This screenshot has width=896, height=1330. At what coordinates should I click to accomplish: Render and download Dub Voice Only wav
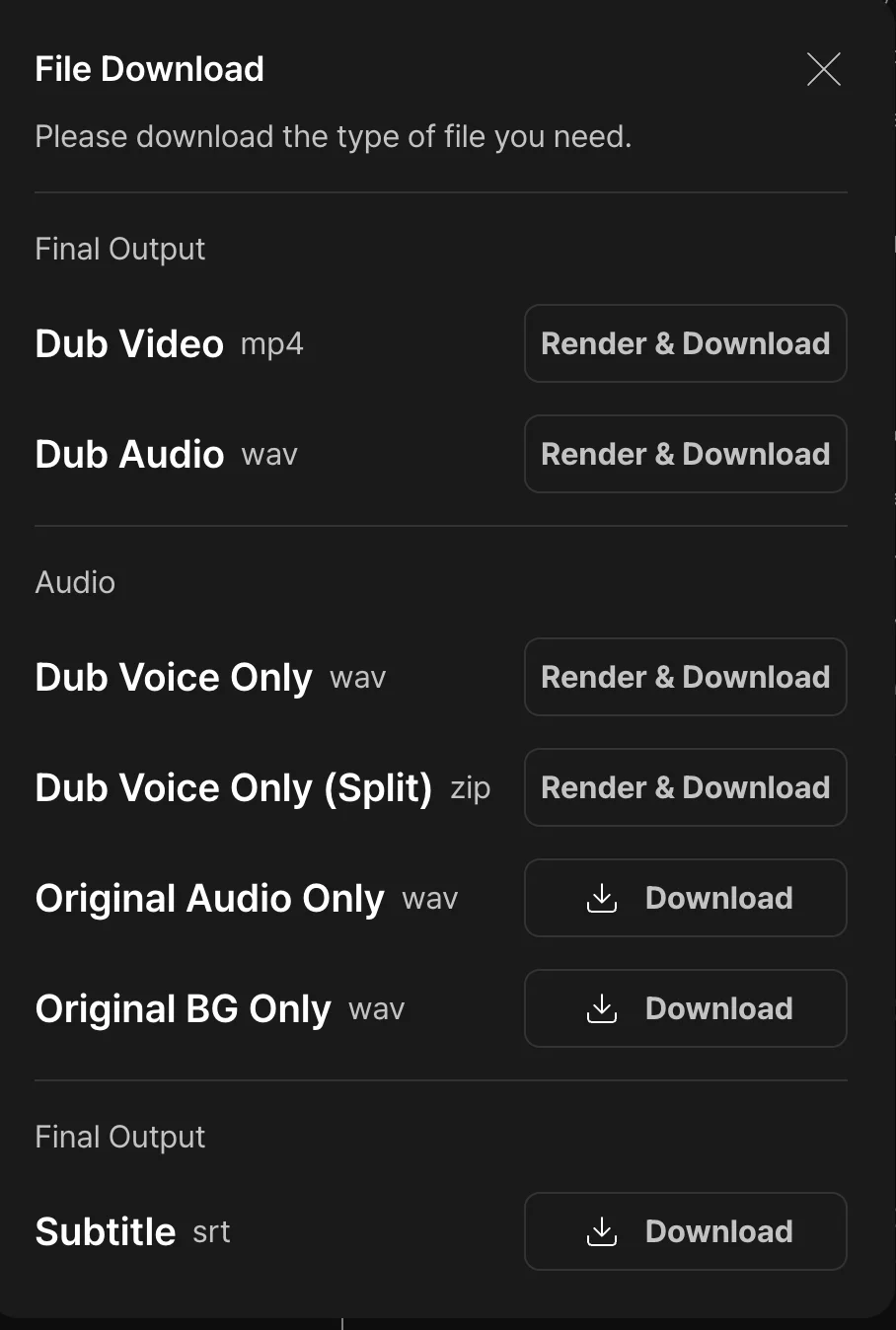click(685, 677)
